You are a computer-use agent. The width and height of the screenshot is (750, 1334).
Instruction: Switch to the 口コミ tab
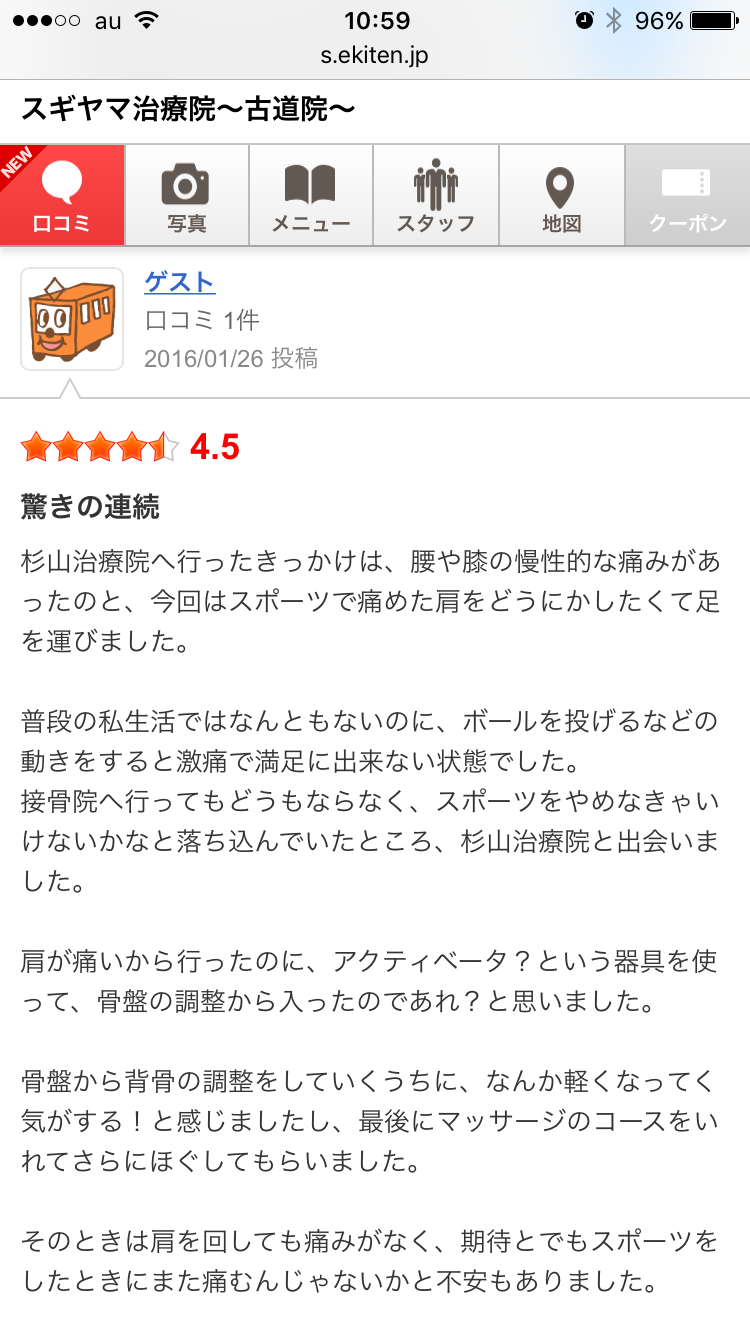tap(62, 196)
